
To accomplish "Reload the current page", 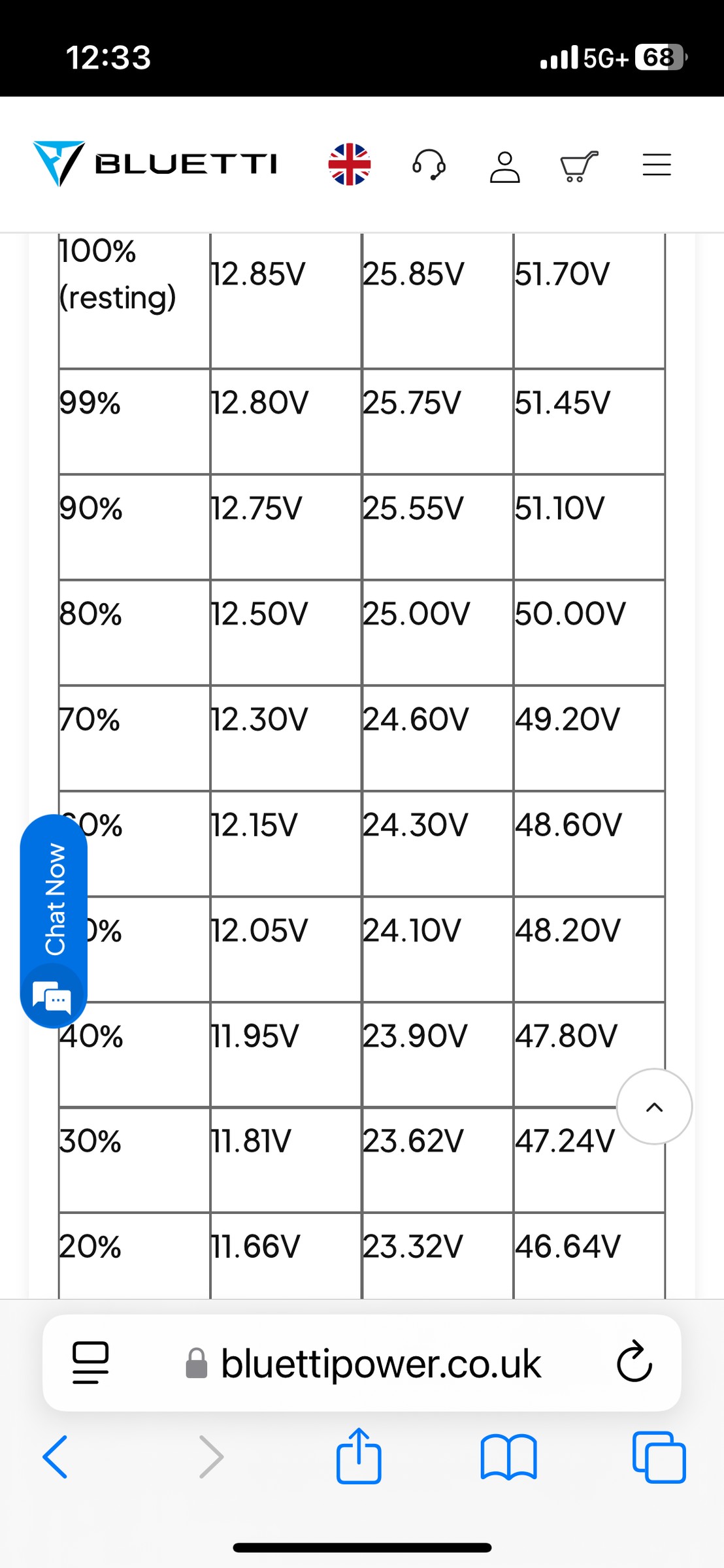I will (x=634, y=1363).
